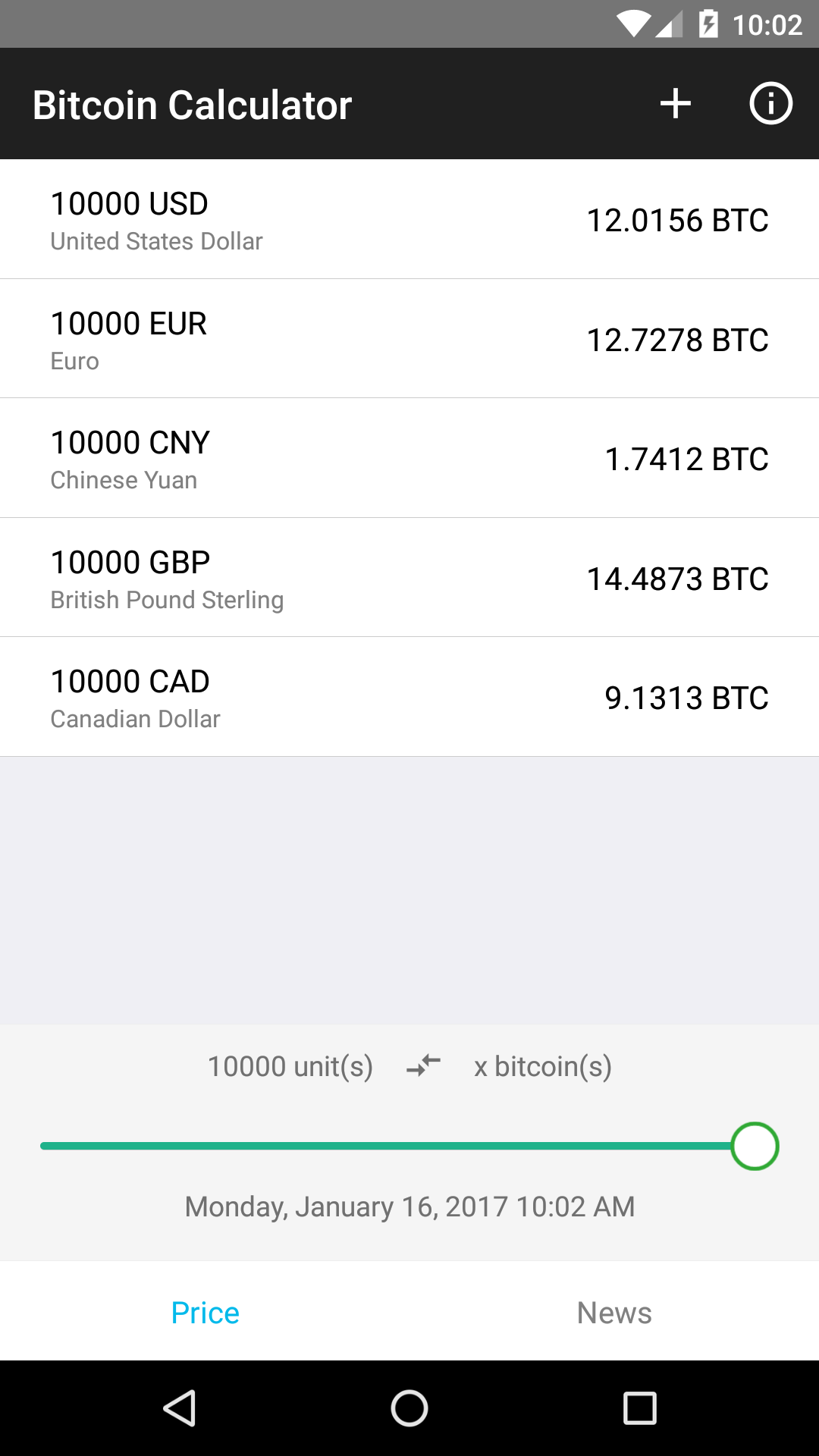Switch to the News tab
Image resolution: width=819 pixels, height=1456 pixels.
pos(614,1312)
